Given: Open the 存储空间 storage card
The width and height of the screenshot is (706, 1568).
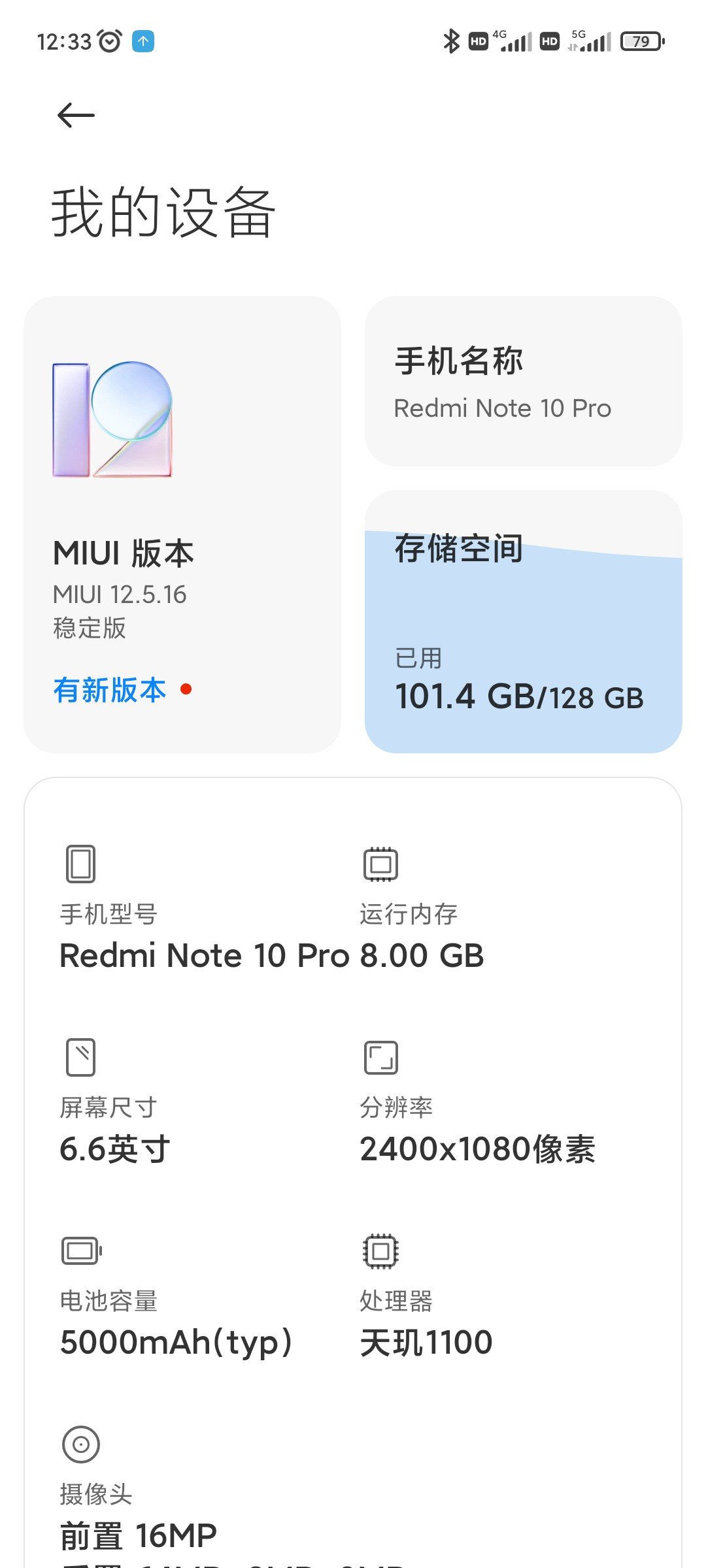Looking at the screenshot, I should (523, 621).
